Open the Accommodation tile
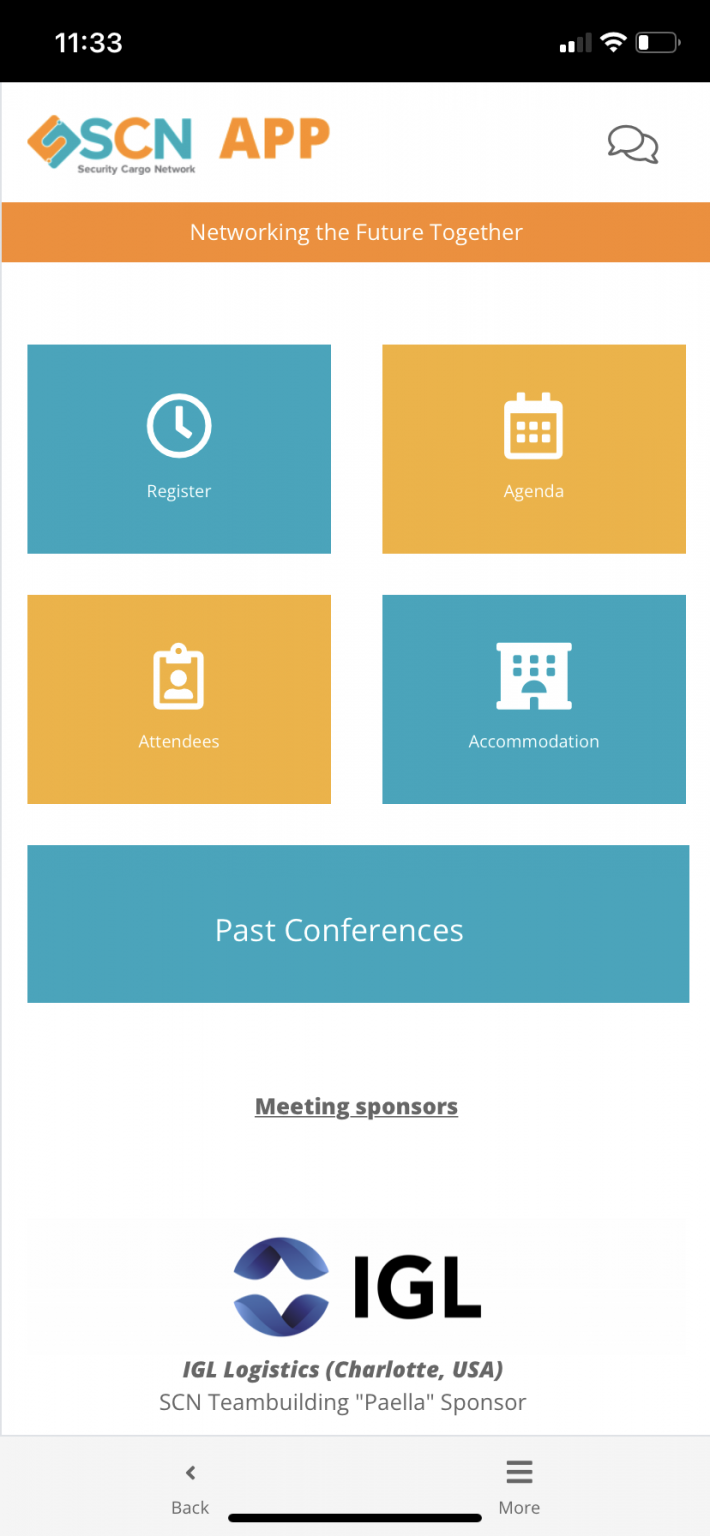Image resolution: width=710 pixels, height=1536 pixels. point(534,699)
